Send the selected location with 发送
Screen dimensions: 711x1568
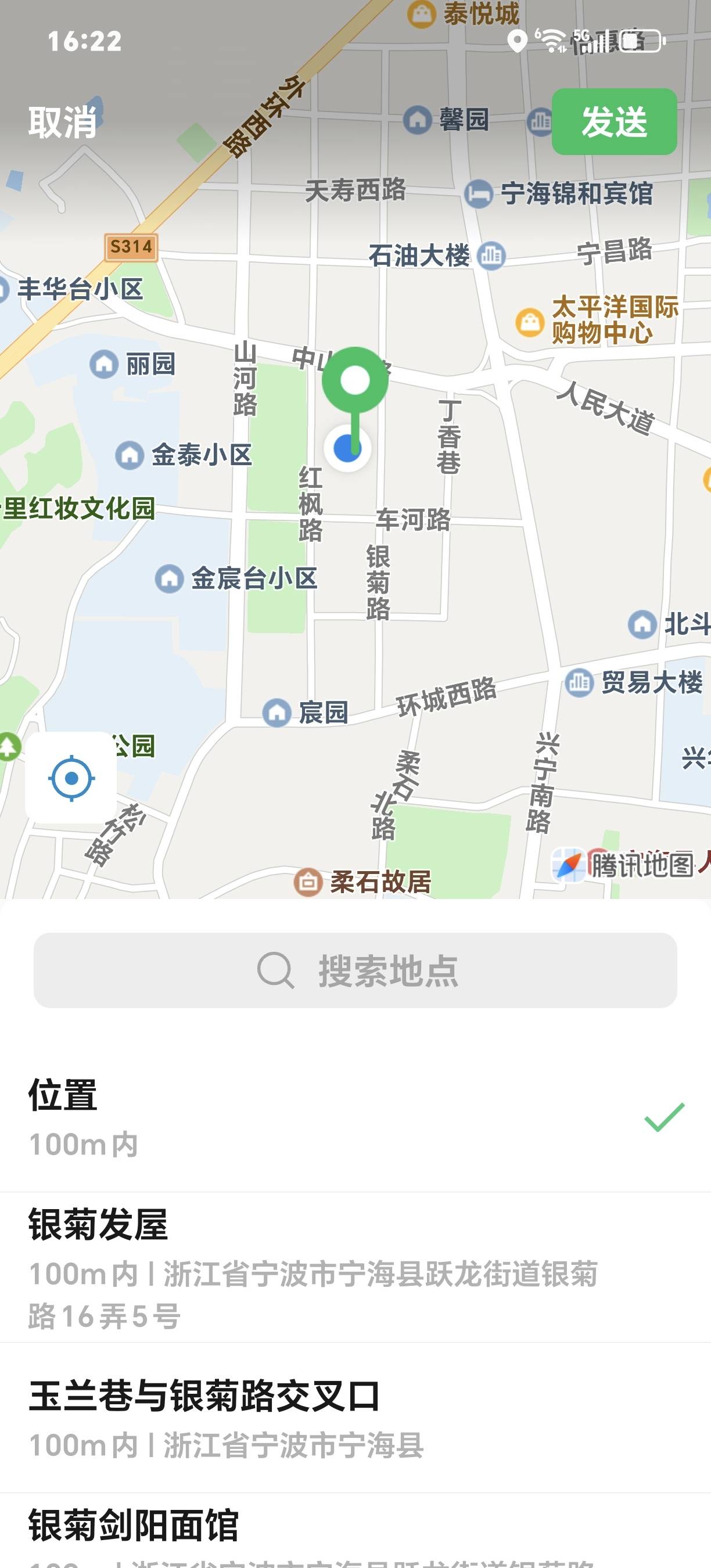coord(613,122)
